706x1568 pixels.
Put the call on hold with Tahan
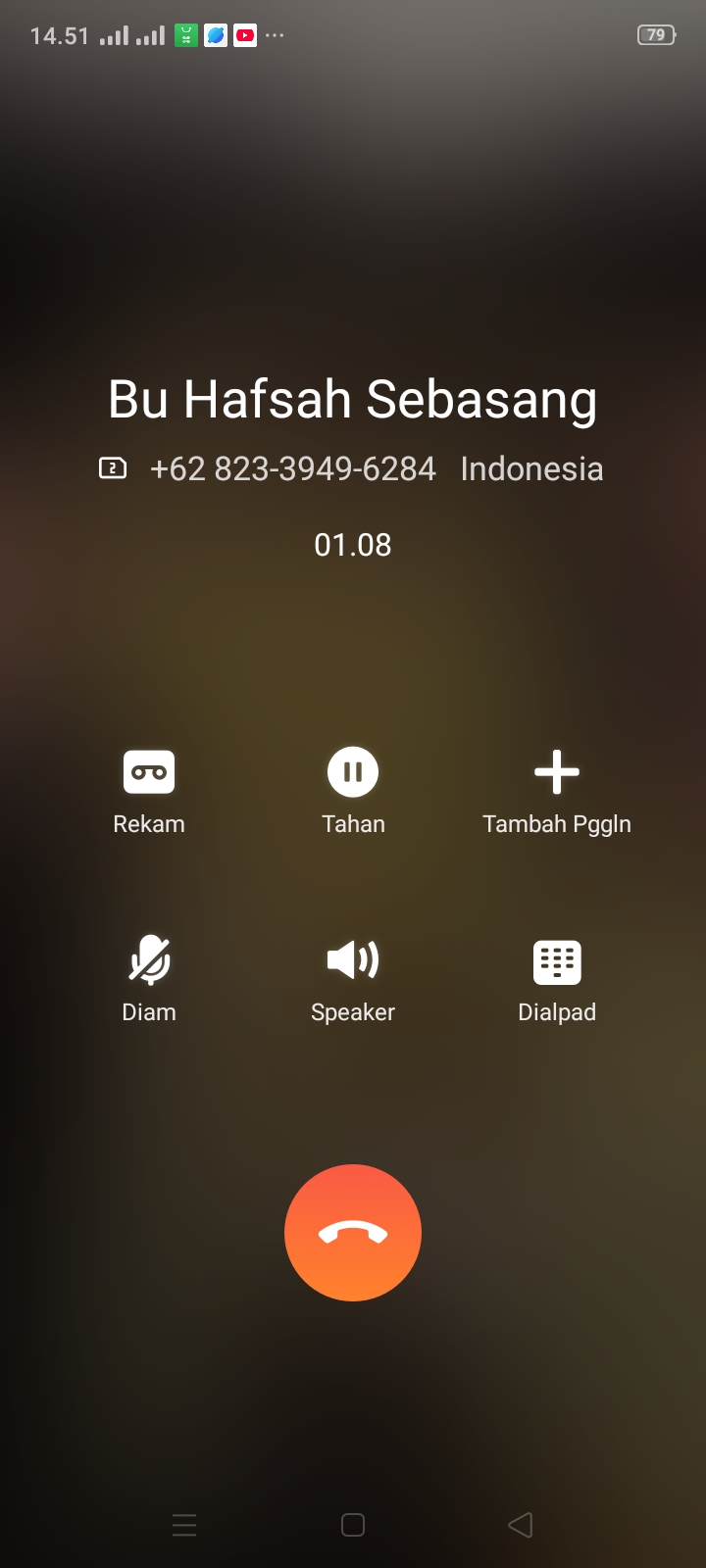353,773
